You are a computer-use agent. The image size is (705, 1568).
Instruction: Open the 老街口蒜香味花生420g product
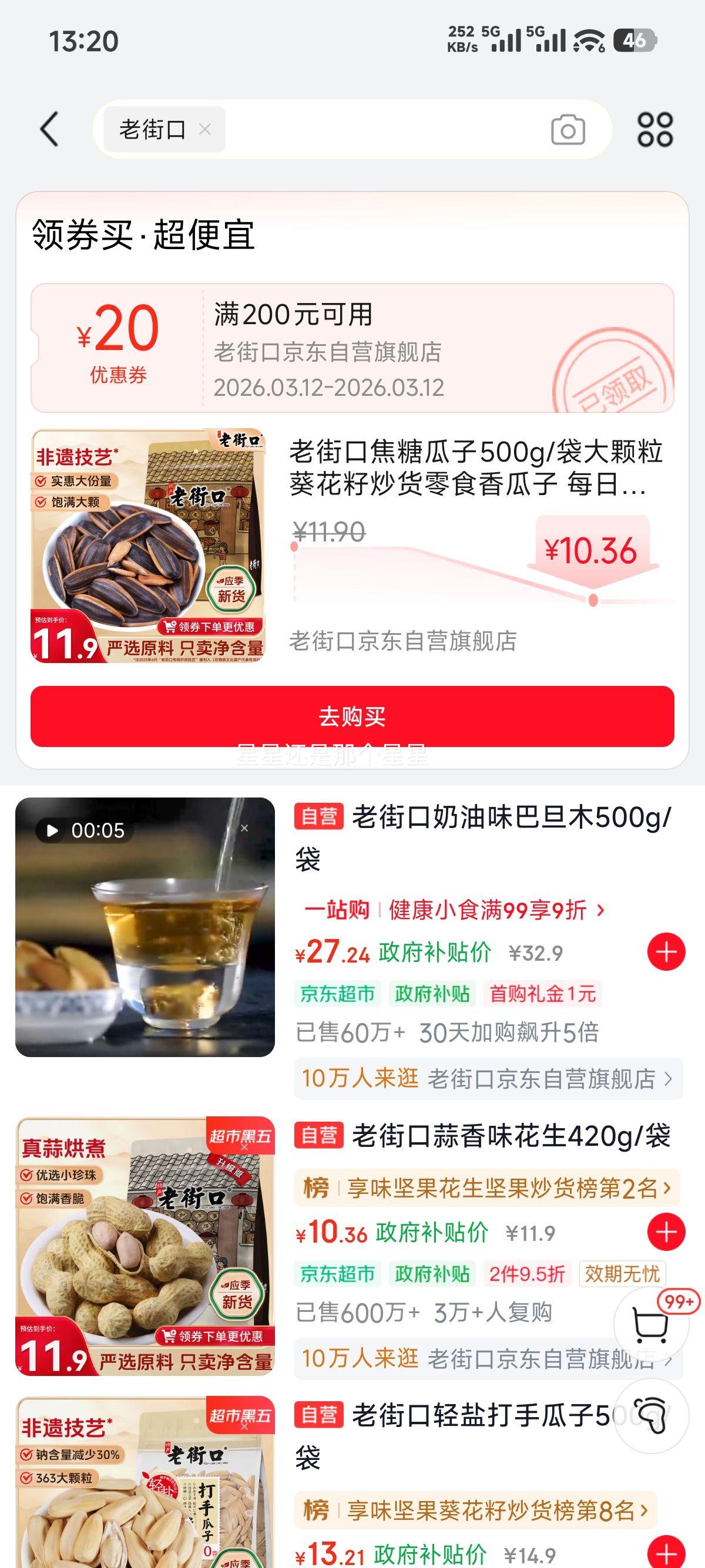tap(510, 1136)
